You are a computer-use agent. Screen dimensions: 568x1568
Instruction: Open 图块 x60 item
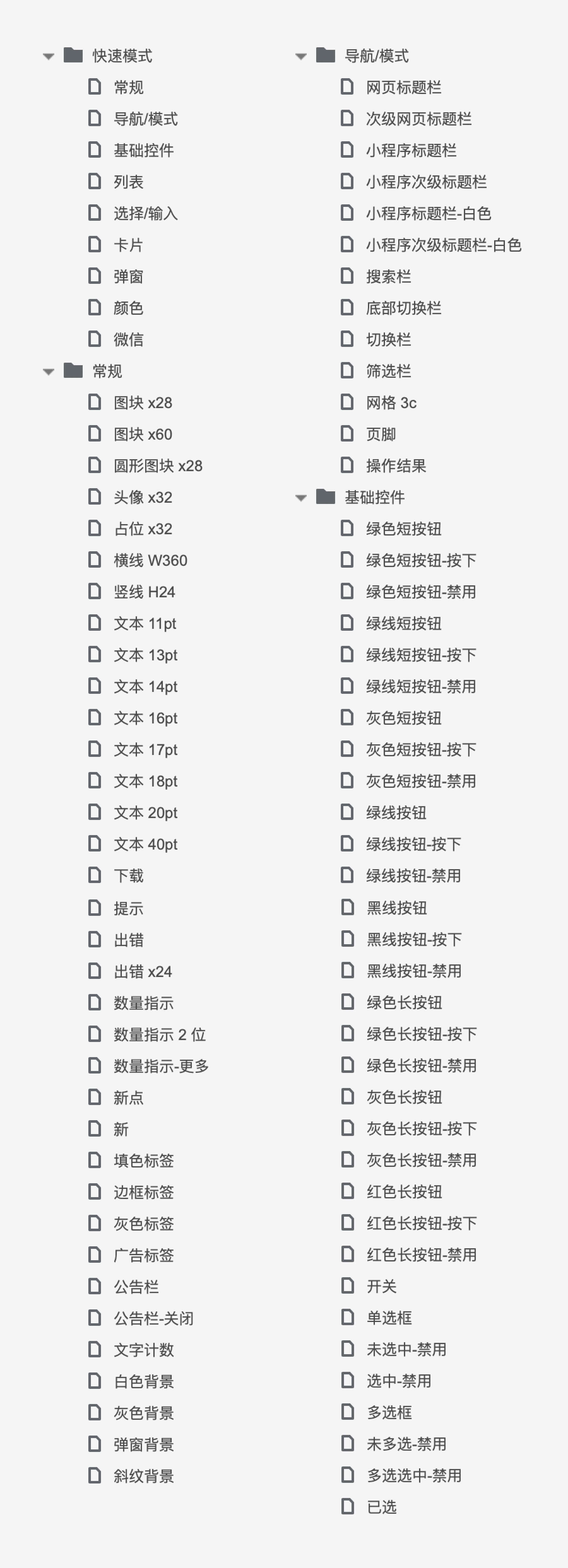click(x=142, y=435)
